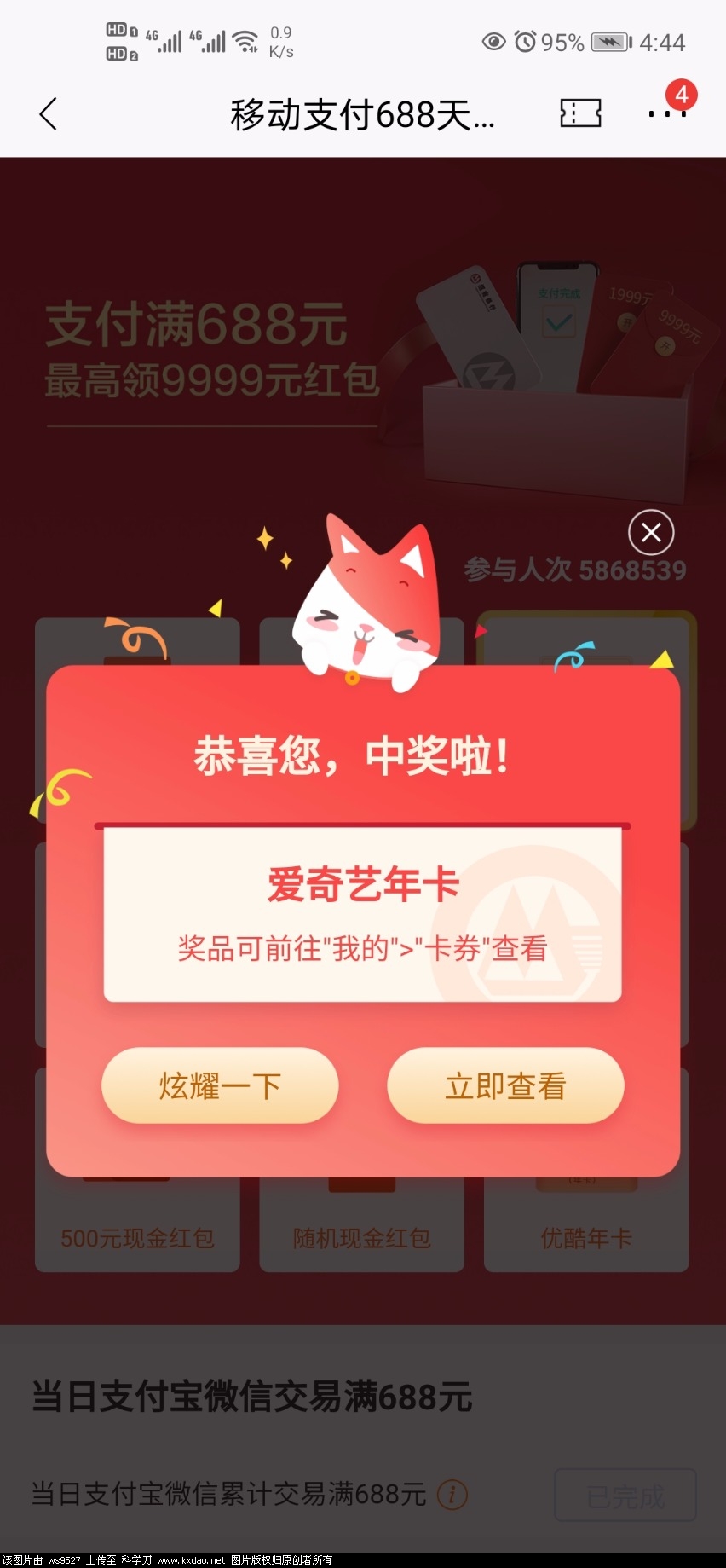Open the coupon ticket icon
This screenshot has height=1568, width=726.
[x=580, y=113]
